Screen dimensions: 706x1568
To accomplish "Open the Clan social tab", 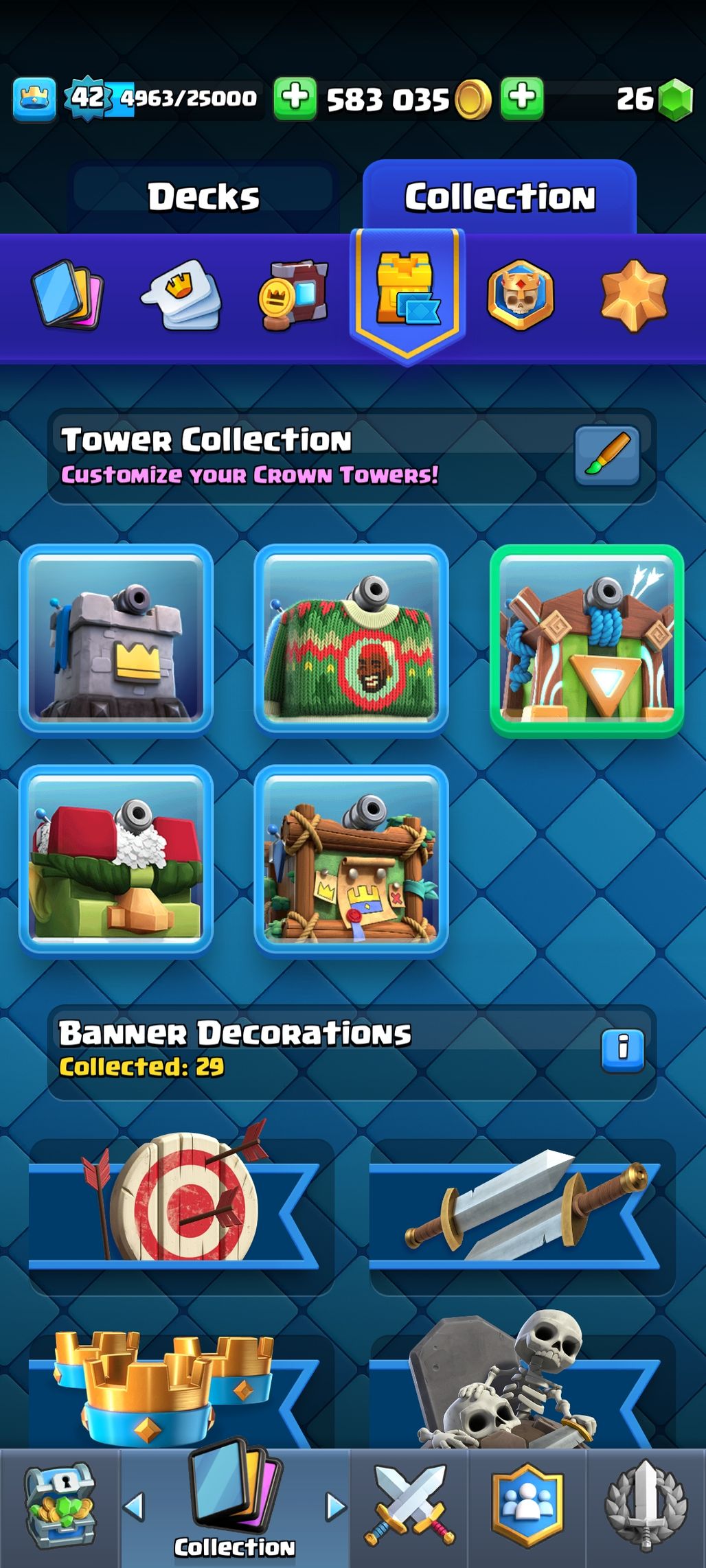I will click(x=527, y=1508).
